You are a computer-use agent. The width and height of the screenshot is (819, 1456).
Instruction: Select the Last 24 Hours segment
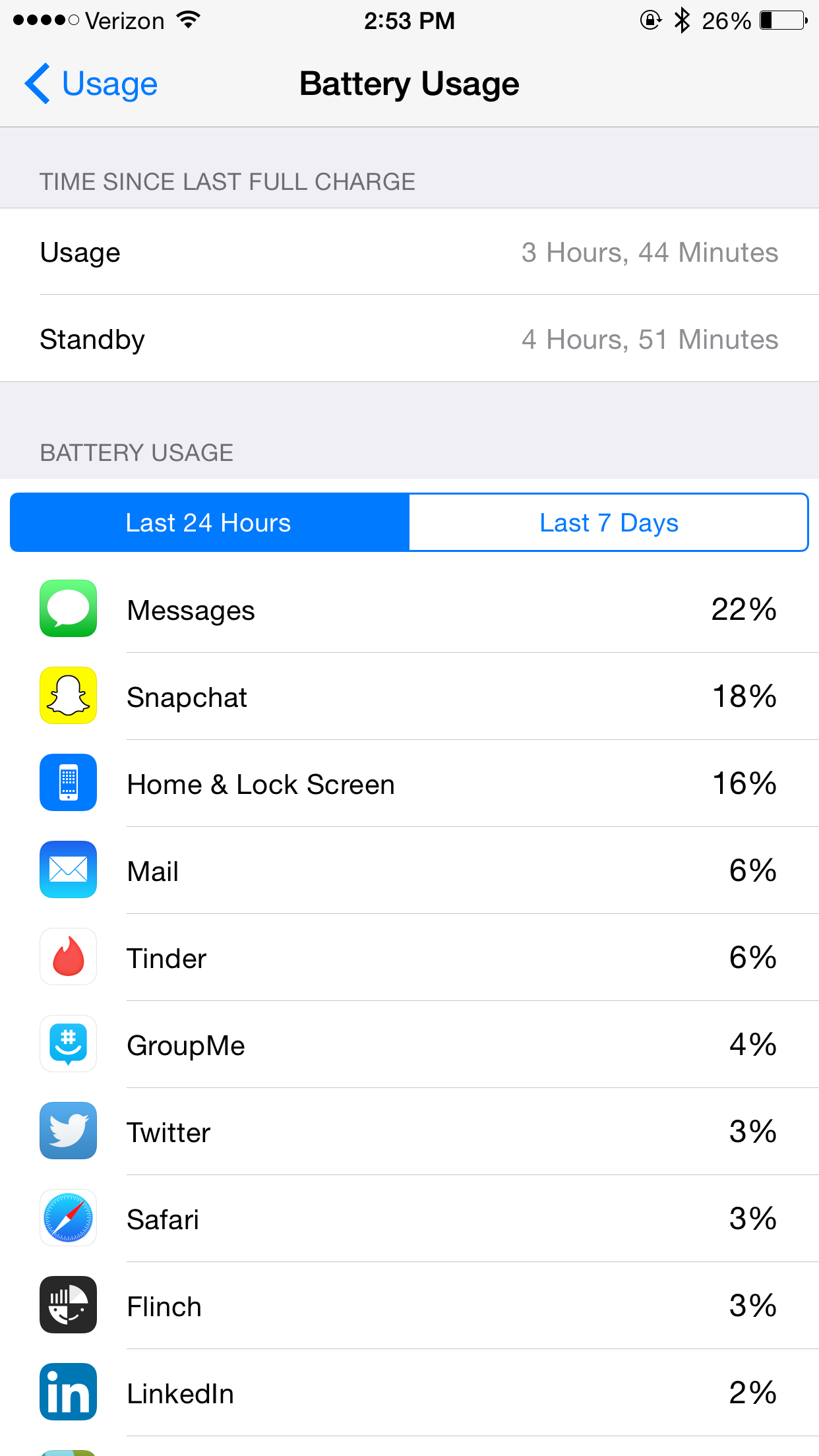(x=210, y=522)
